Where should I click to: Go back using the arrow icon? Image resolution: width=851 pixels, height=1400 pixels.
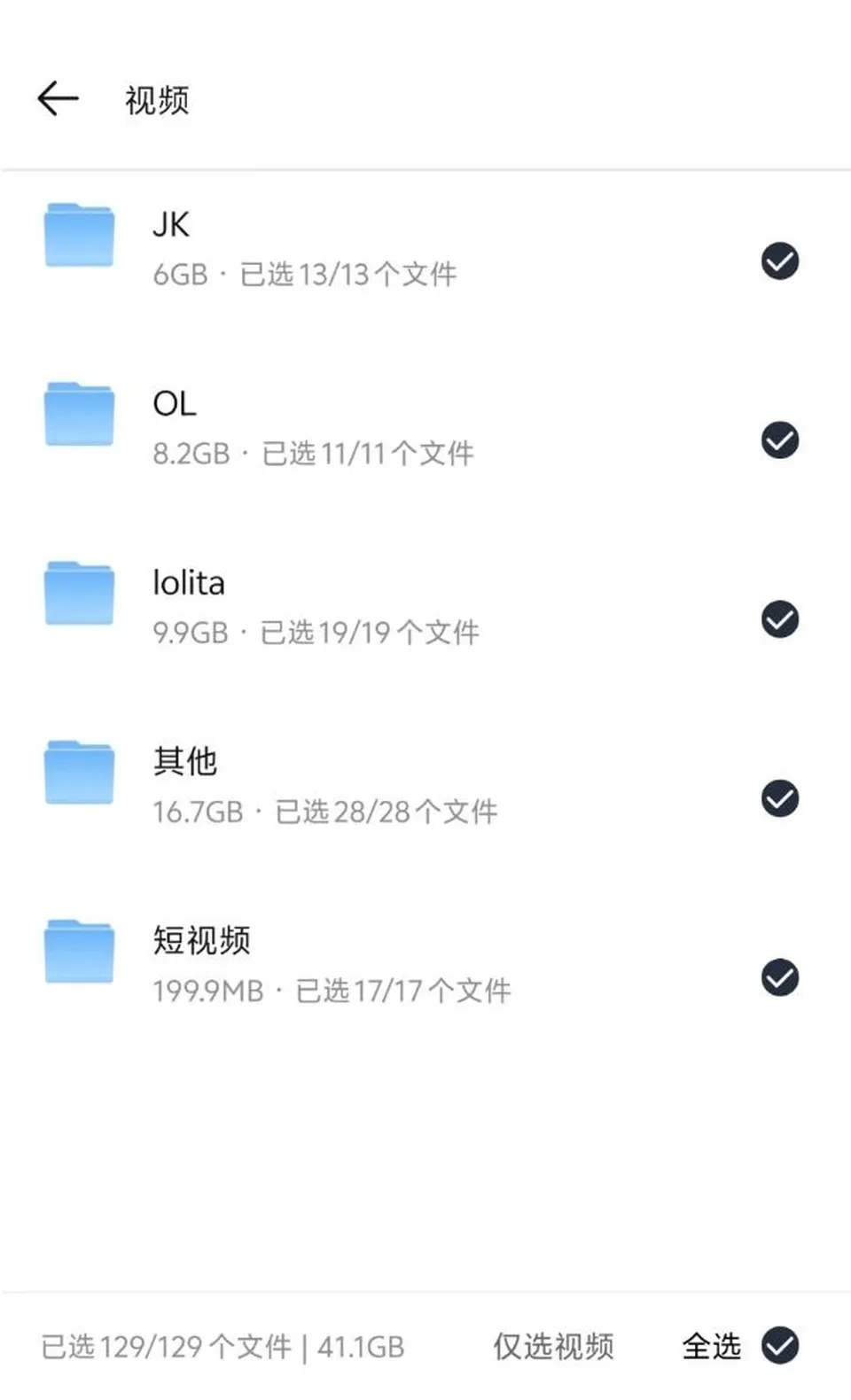59,98
